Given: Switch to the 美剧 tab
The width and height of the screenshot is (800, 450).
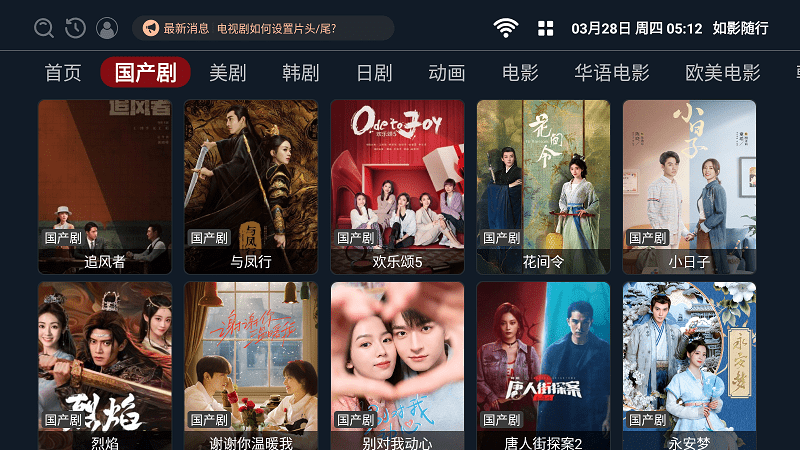Looking at the screenshot, I should (x=227, y=73).
